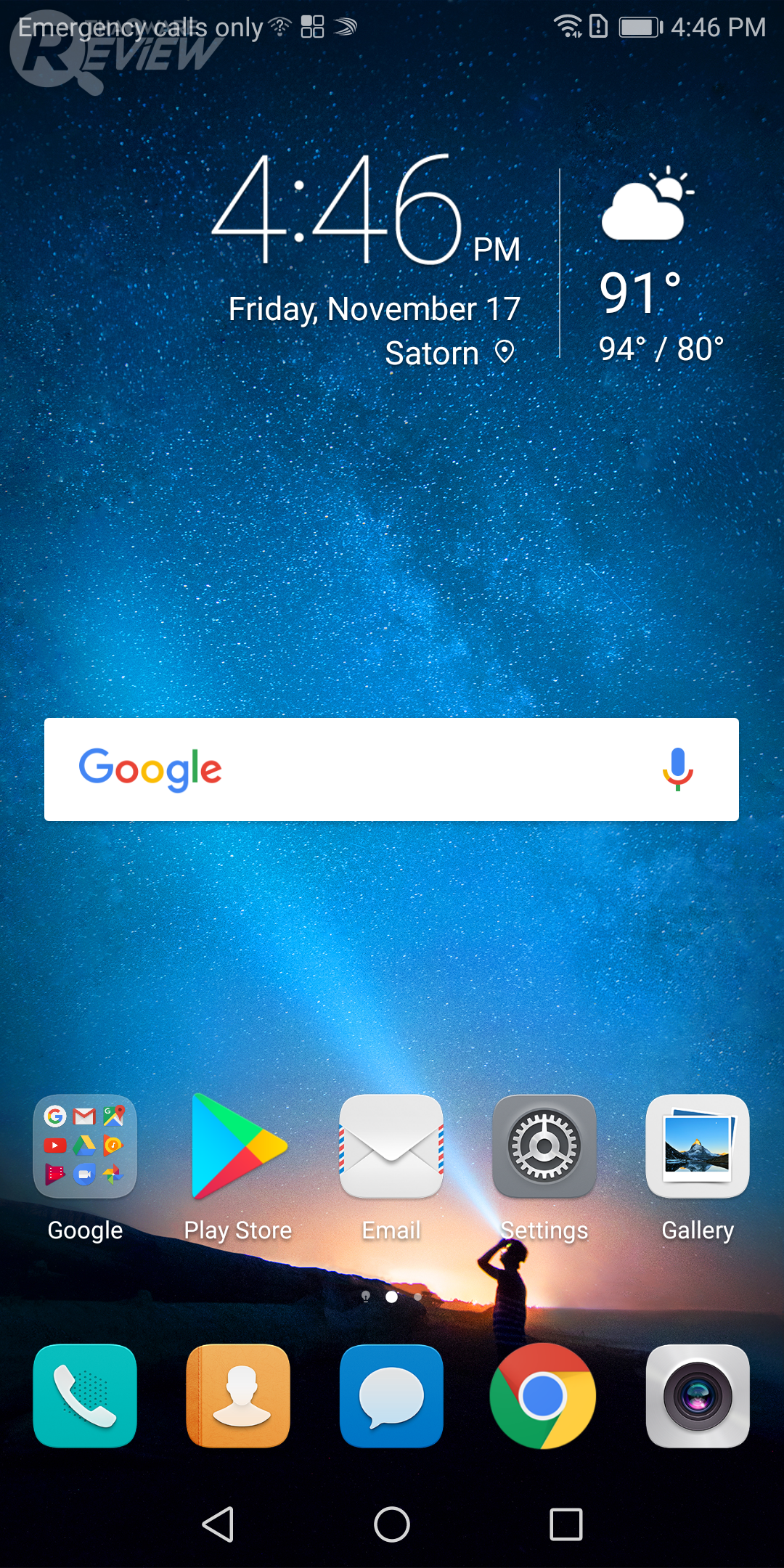Open the Google apps folder
This screenshot has height=1568, width=784.
[x=85, y=1147]
